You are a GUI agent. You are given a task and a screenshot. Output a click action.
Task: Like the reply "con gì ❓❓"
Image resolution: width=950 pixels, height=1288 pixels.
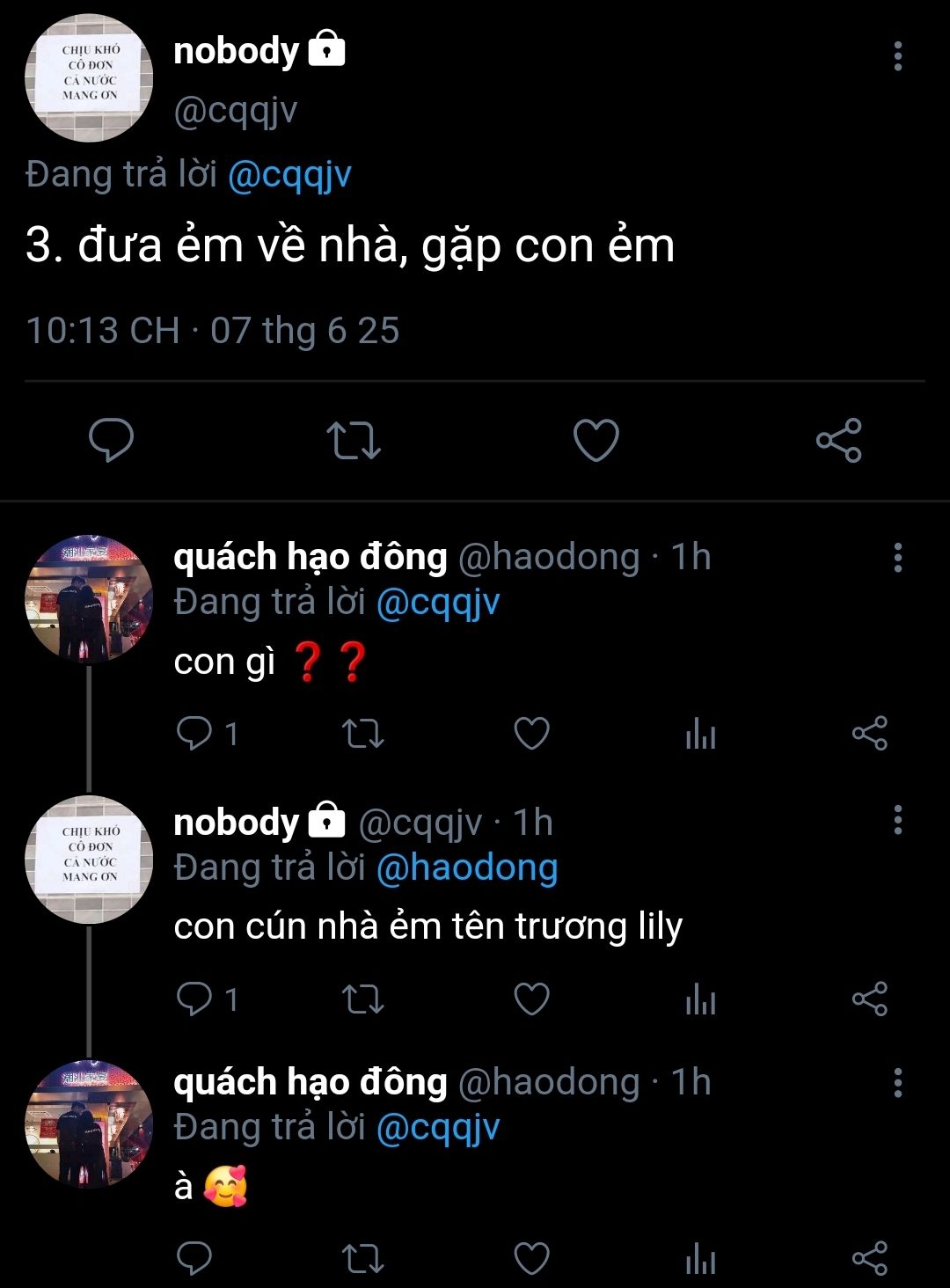(531, 733)
